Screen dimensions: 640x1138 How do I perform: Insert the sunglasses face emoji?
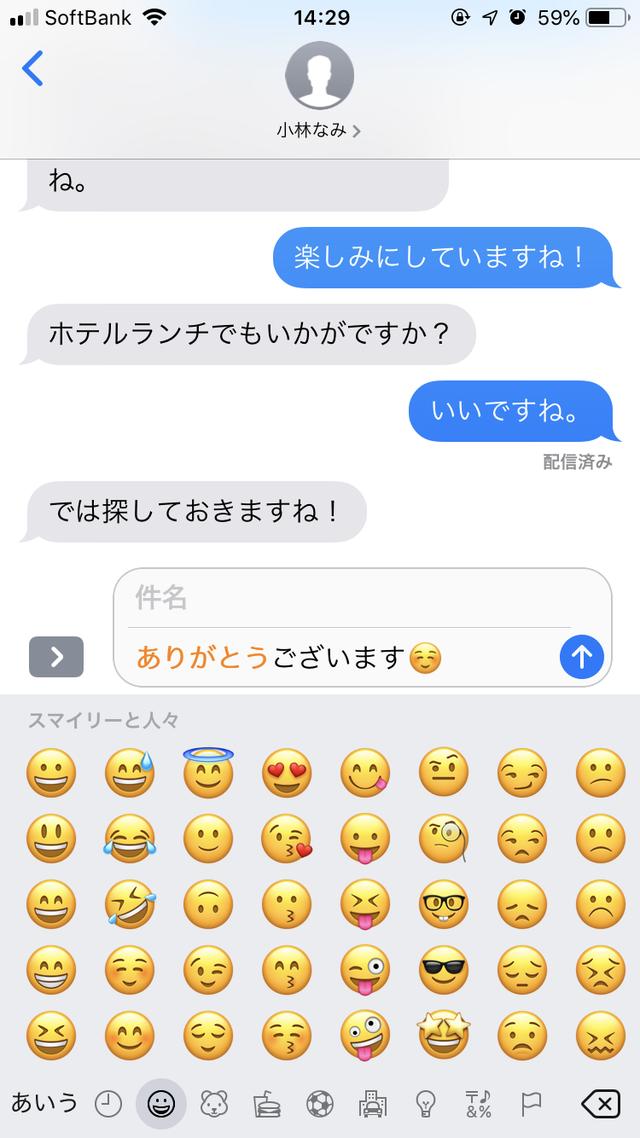(x=443, y=970)
